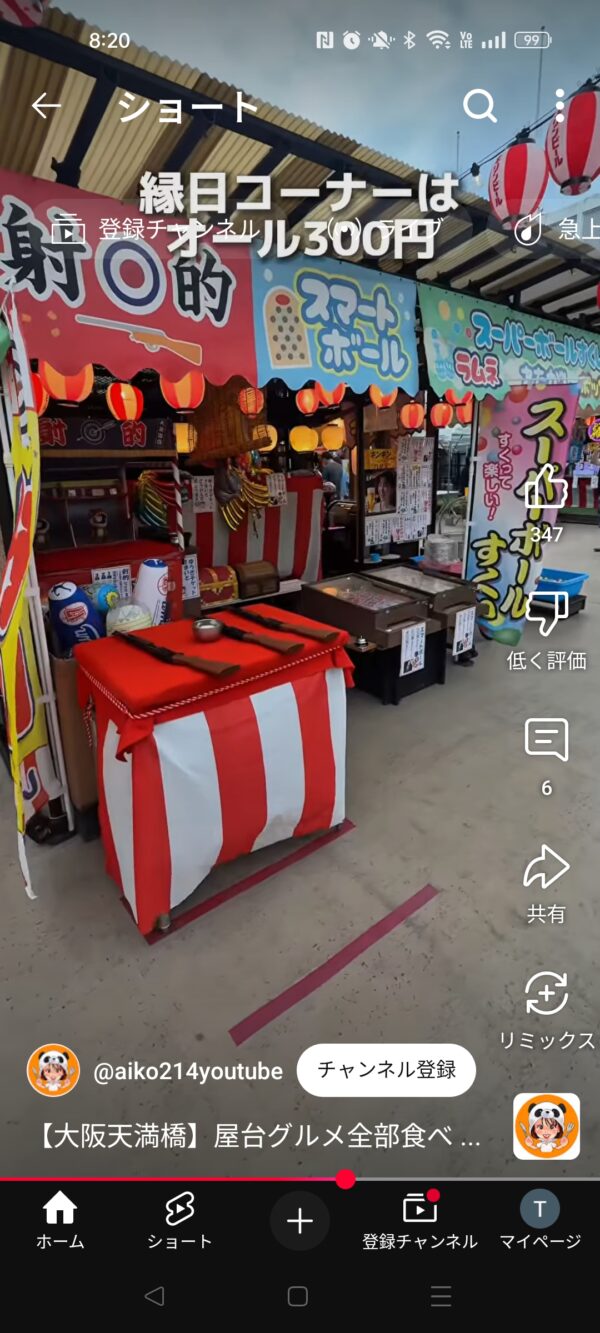This screenshot has width=600, height=1333.
Task: Remix this short video
Action: click(x=546, y=995)
